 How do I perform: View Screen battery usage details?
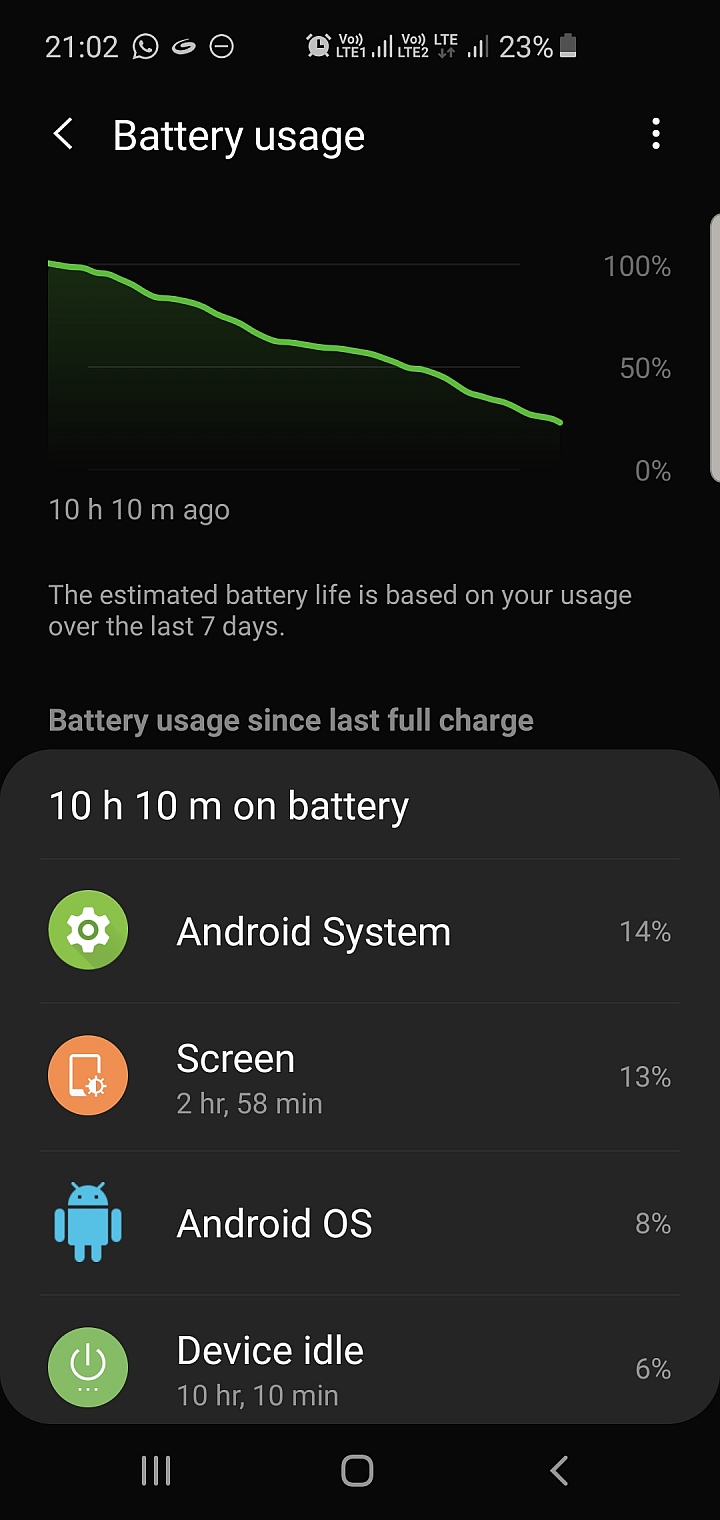360,1077
